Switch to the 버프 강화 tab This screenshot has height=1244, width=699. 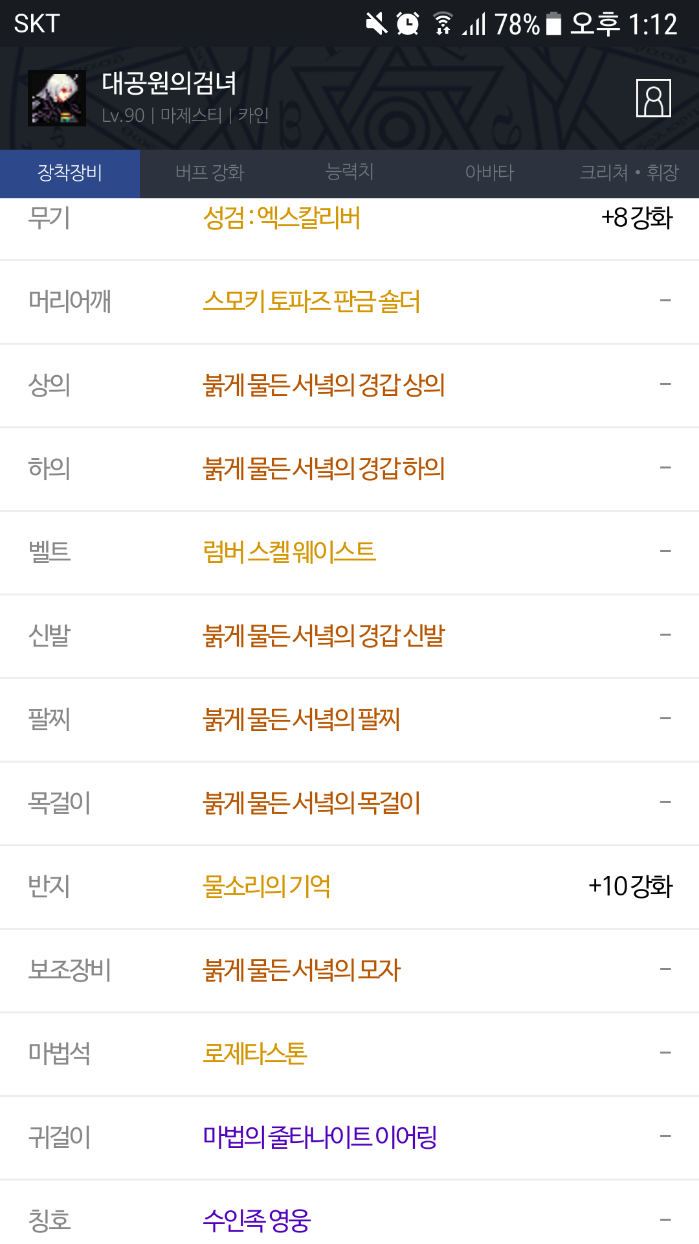click(209, 173)
